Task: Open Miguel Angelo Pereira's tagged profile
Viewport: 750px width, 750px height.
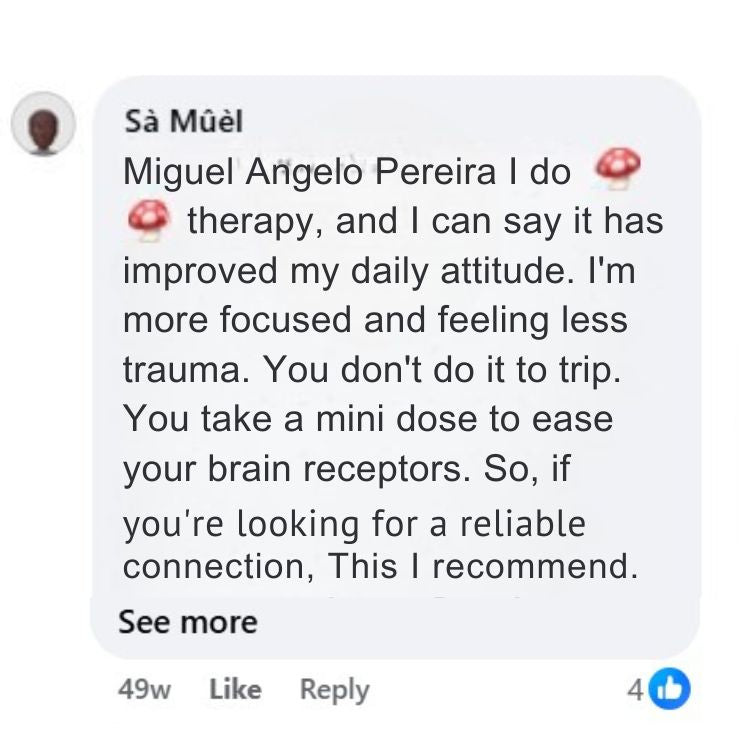Action: 309,171
